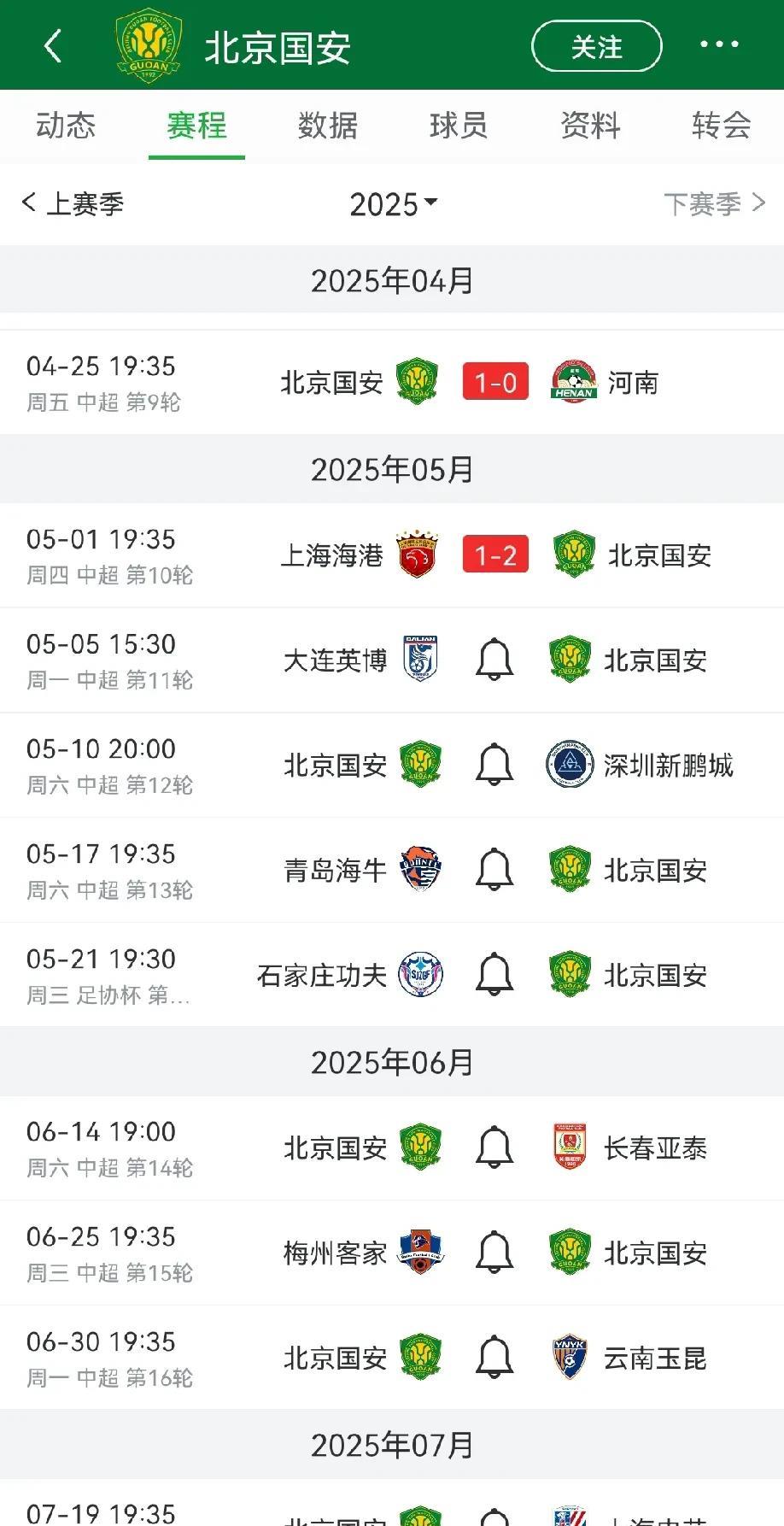Expand the 2025 season dropdown
784x1526 pixels.
point(393,204)
